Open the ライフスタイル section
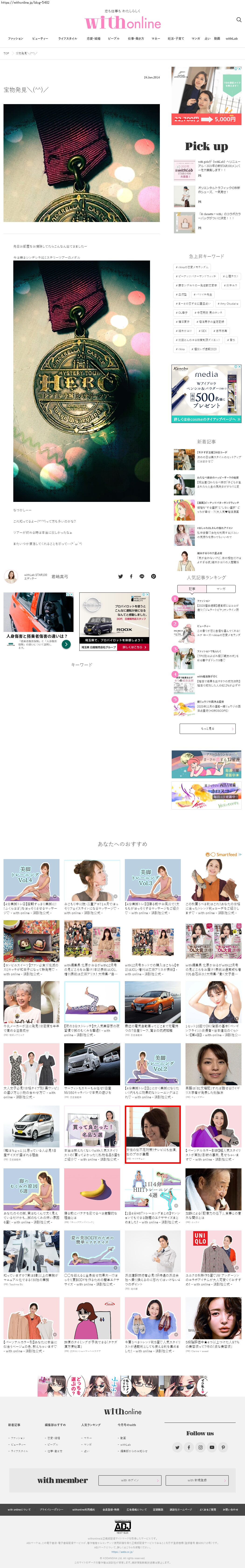The width and height of the screenshot is (245, 1568). [67, 38]
